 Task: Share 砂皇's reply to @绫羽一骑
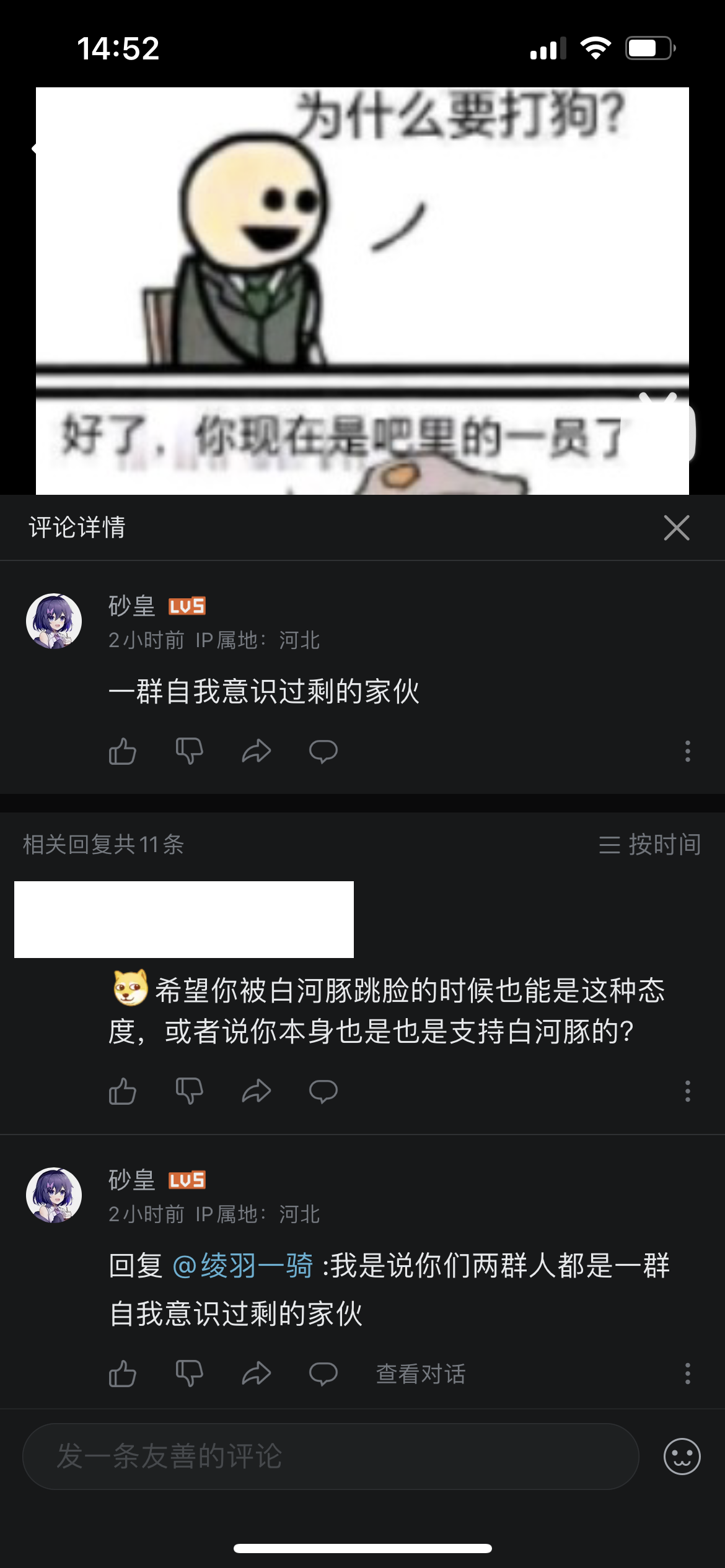257,1374
